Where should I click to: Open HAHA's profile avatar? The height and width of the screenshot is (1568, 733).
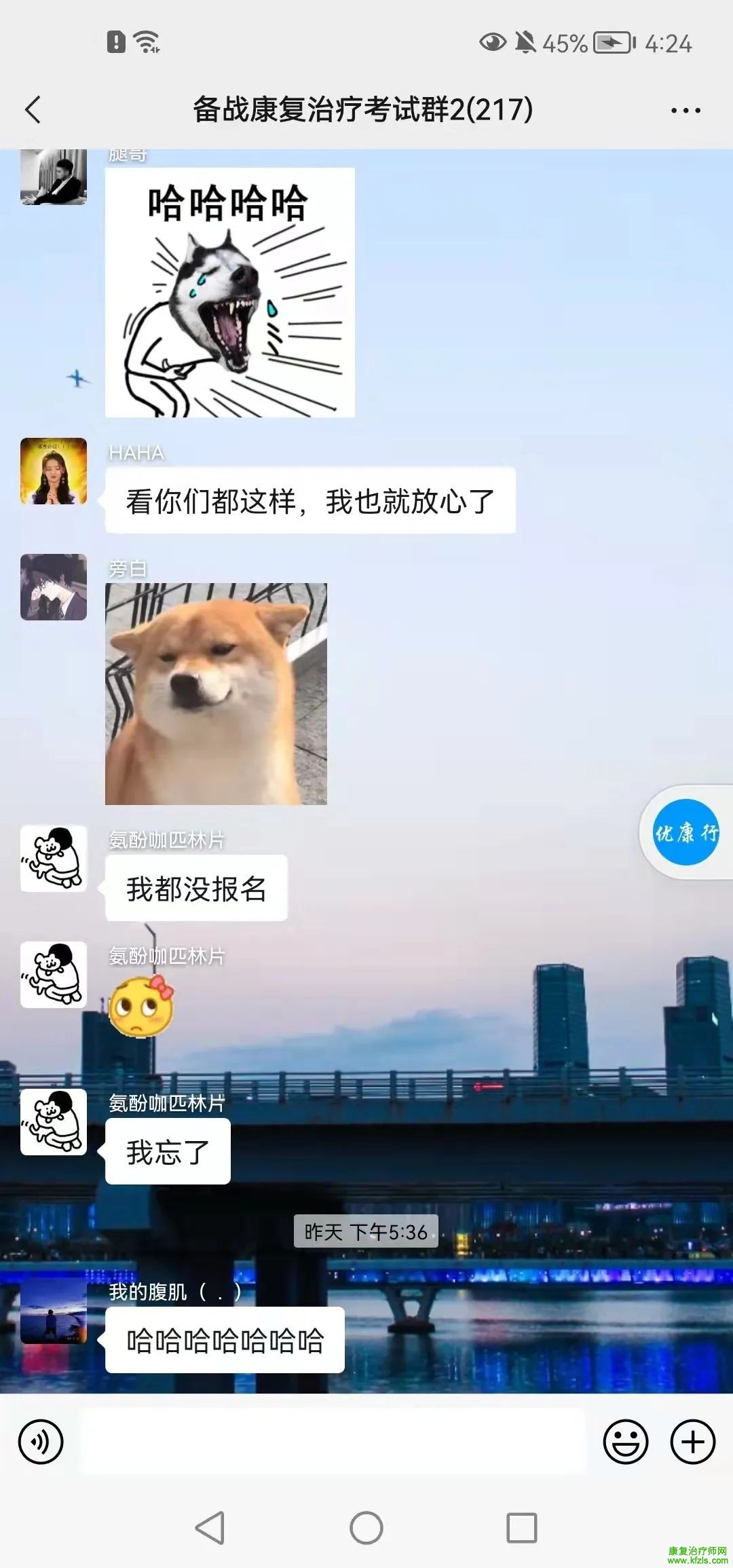(54, 471)
